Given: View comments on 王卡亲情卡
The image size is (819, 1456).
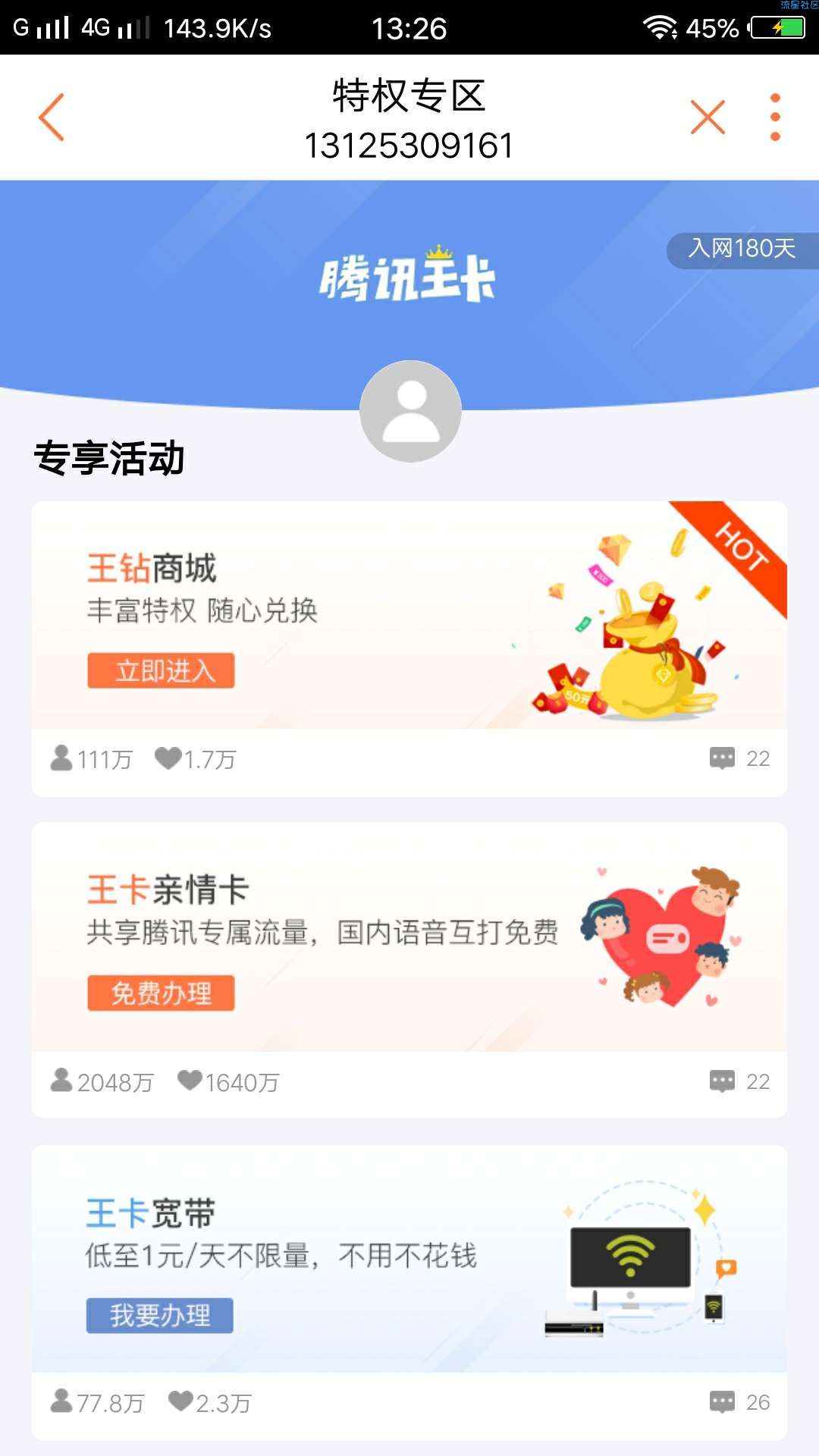Looking at the screenshot, I should [x=722, y=1081].
